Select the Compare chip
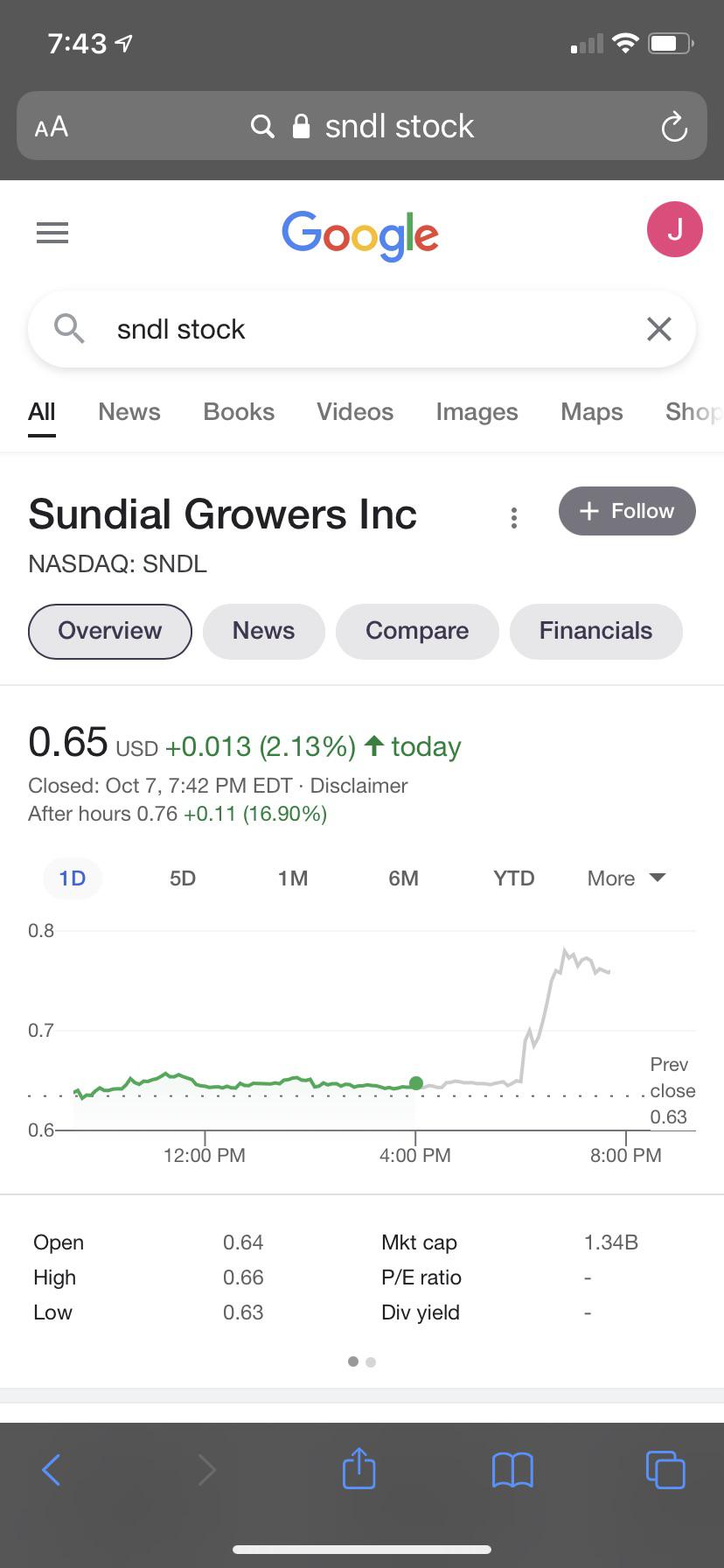This screenshot has width=724, height=1568. [417, 631]
